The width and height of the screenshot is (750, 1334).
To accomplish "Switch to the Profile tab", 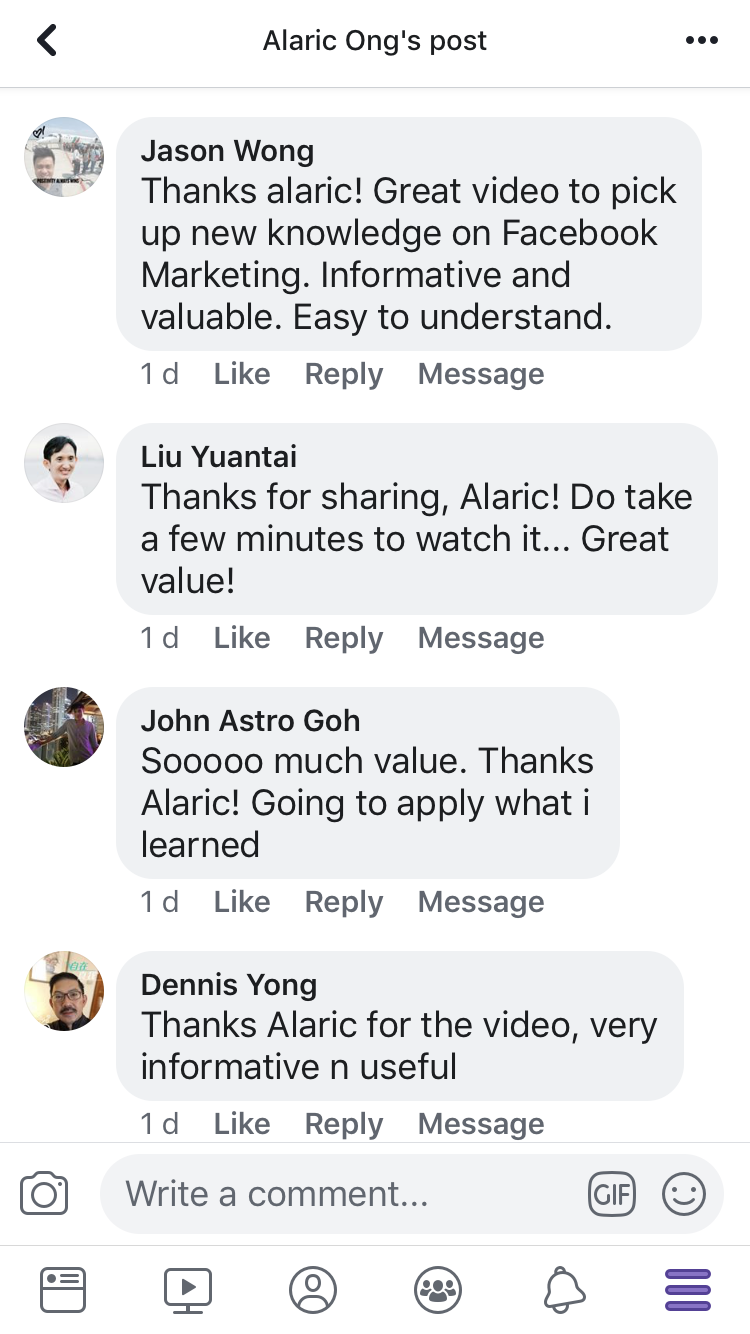I will pyautogui.click(x=313, y=1289).
